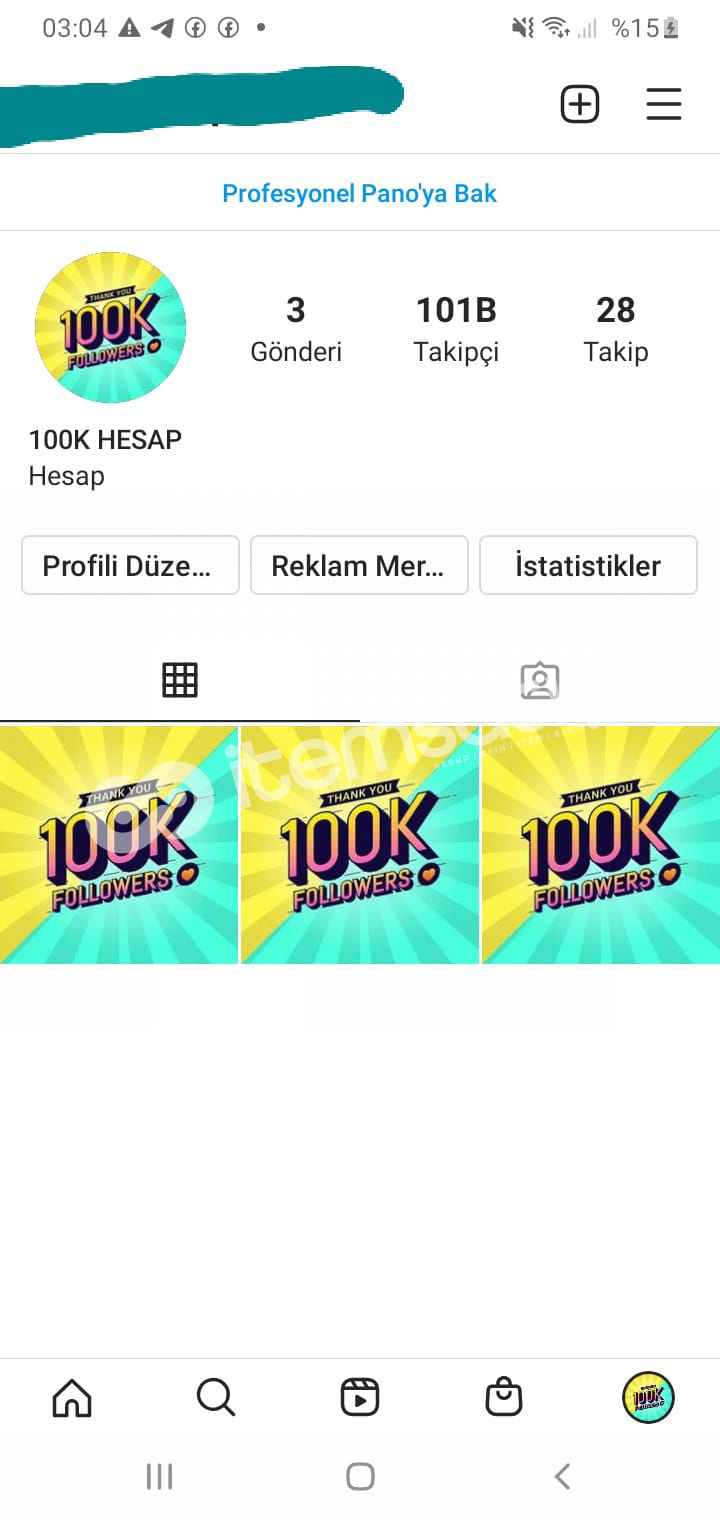This screenshot has height=1520, width=720.
Task: Tap the 100K followers profile picture
Action: pyautogui.click(x=110, y=328)
